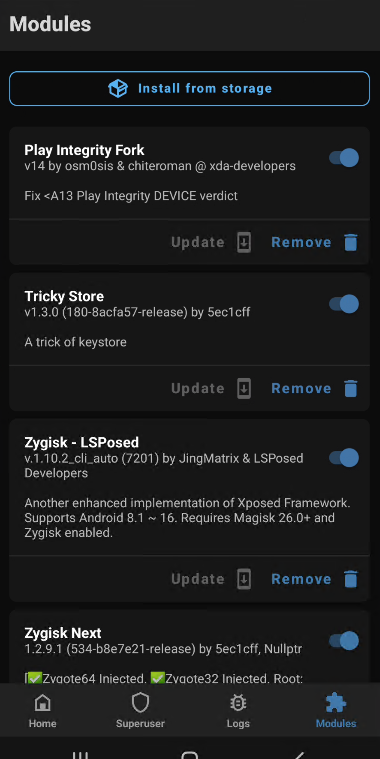Go to the Home tab
This screenshot has height=759, width=380.
43,710
